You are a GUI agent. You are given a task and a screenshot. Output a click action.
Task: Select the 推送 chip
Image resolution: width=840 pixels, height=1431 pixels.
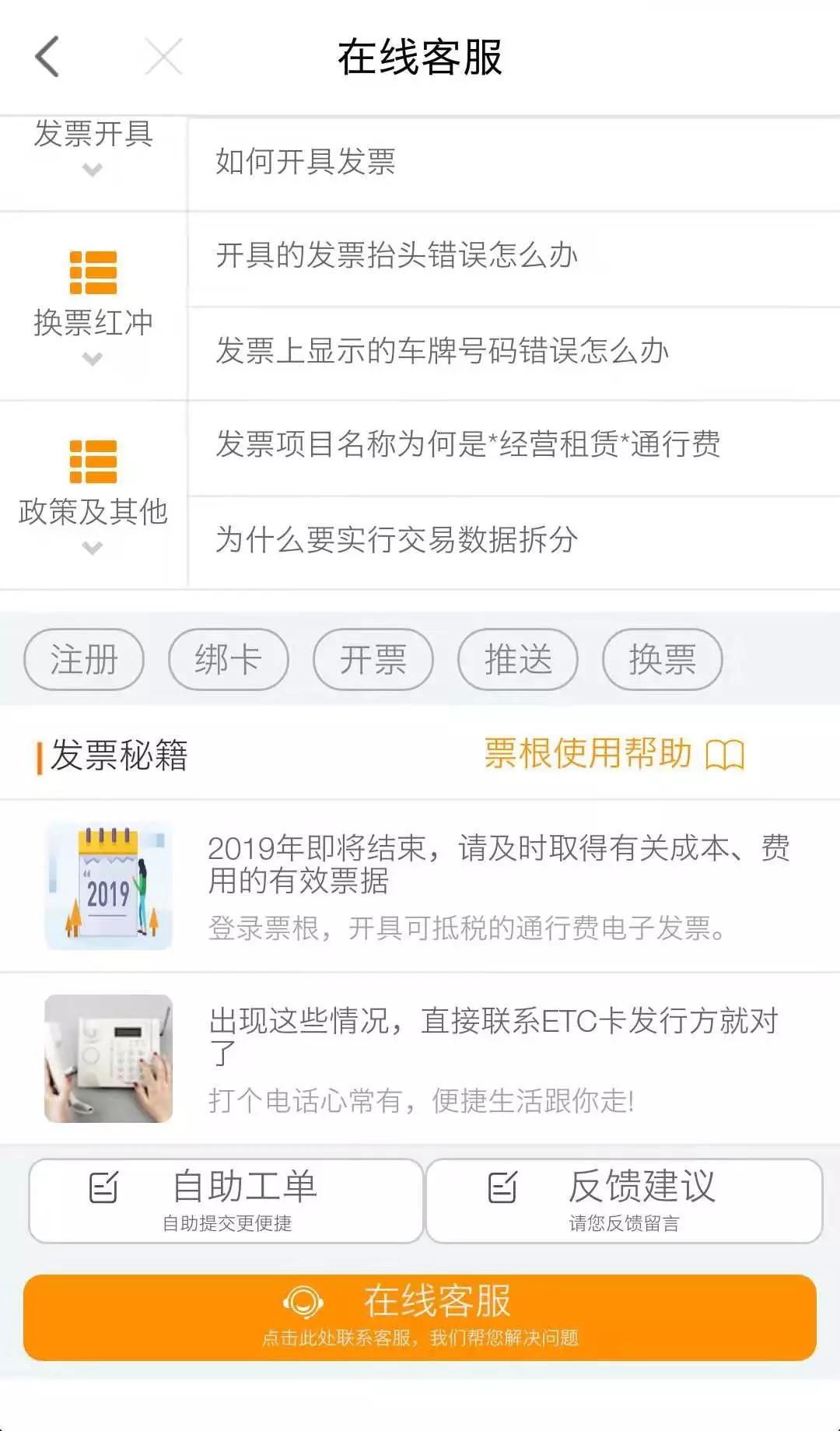click(518, 660)
